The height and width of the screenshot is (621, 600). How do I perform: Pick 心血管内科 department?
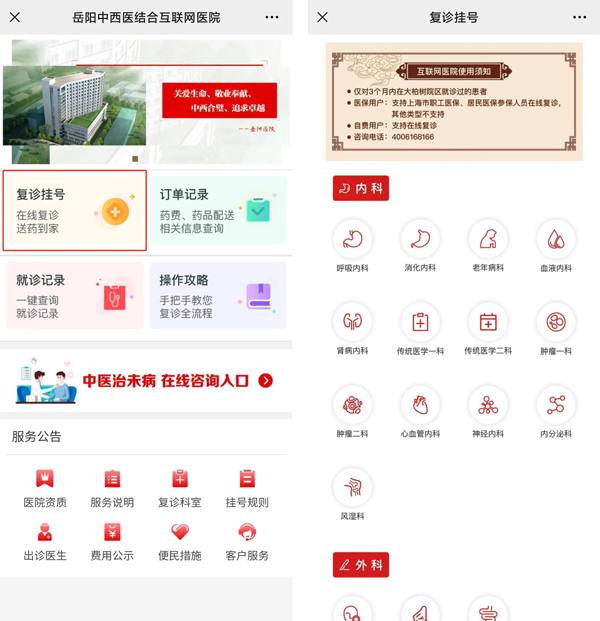coord(420,412)
